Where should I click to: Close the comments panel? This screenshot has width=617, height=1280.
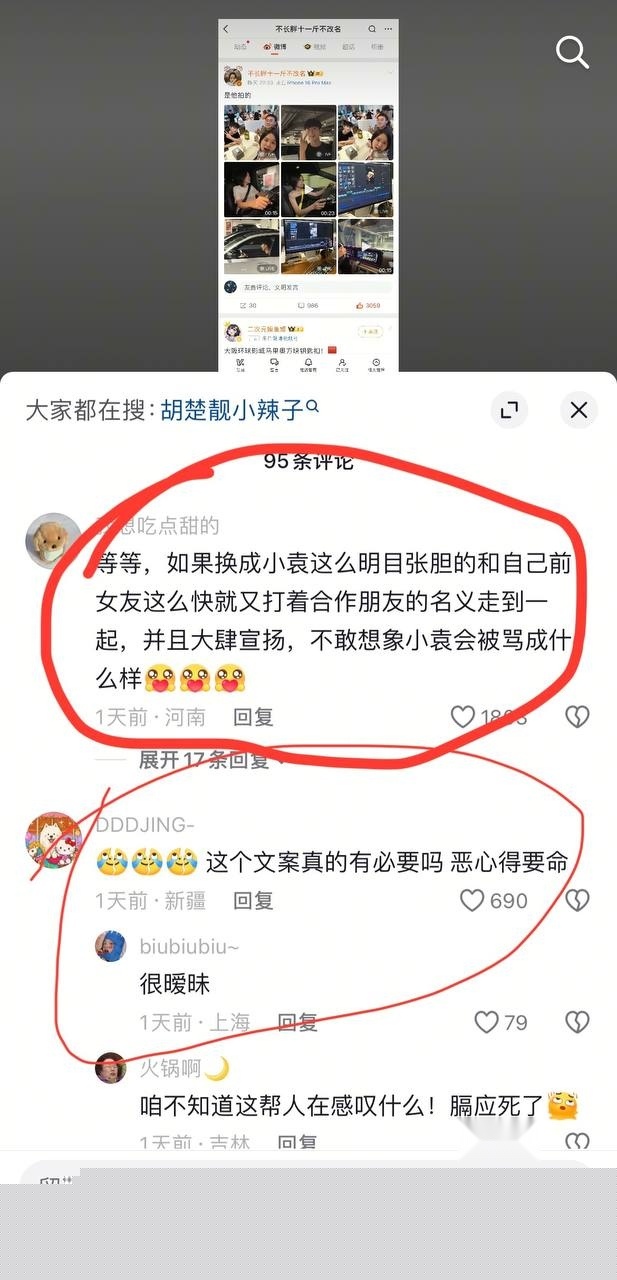click(x=578, y=410)
